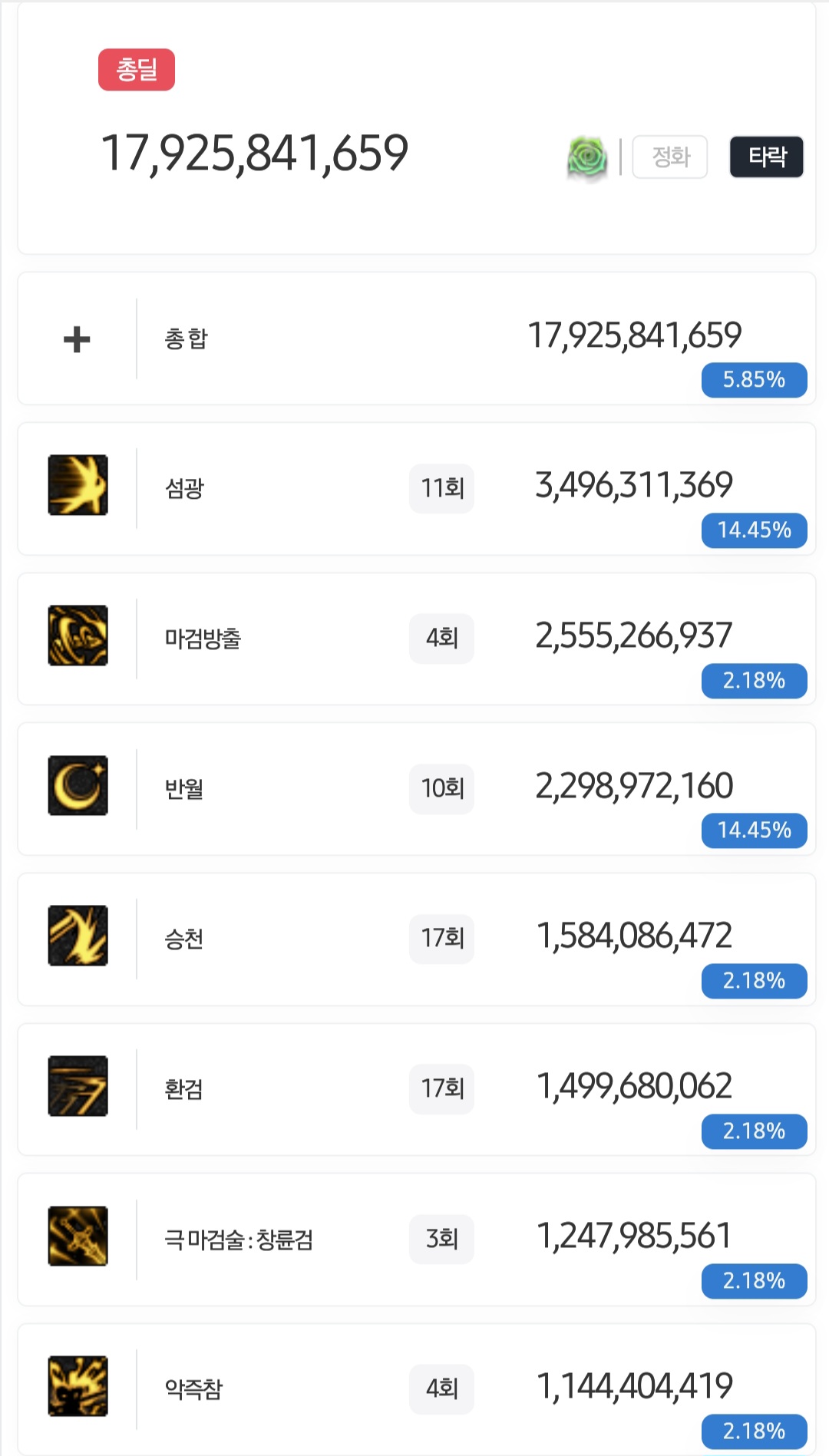Select the 타락 option
This screenshot has height=1456, width=829.
766,157
